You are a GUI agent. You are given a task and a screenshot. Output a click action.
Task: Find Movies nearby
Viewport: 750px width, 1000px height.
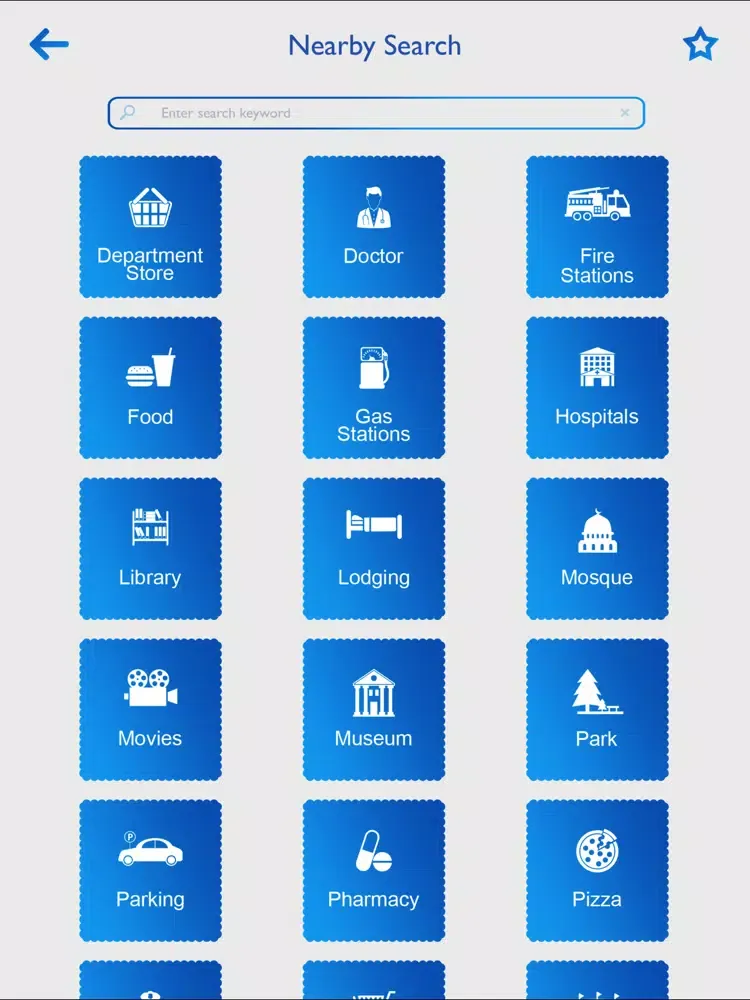[x=150, y=710]
